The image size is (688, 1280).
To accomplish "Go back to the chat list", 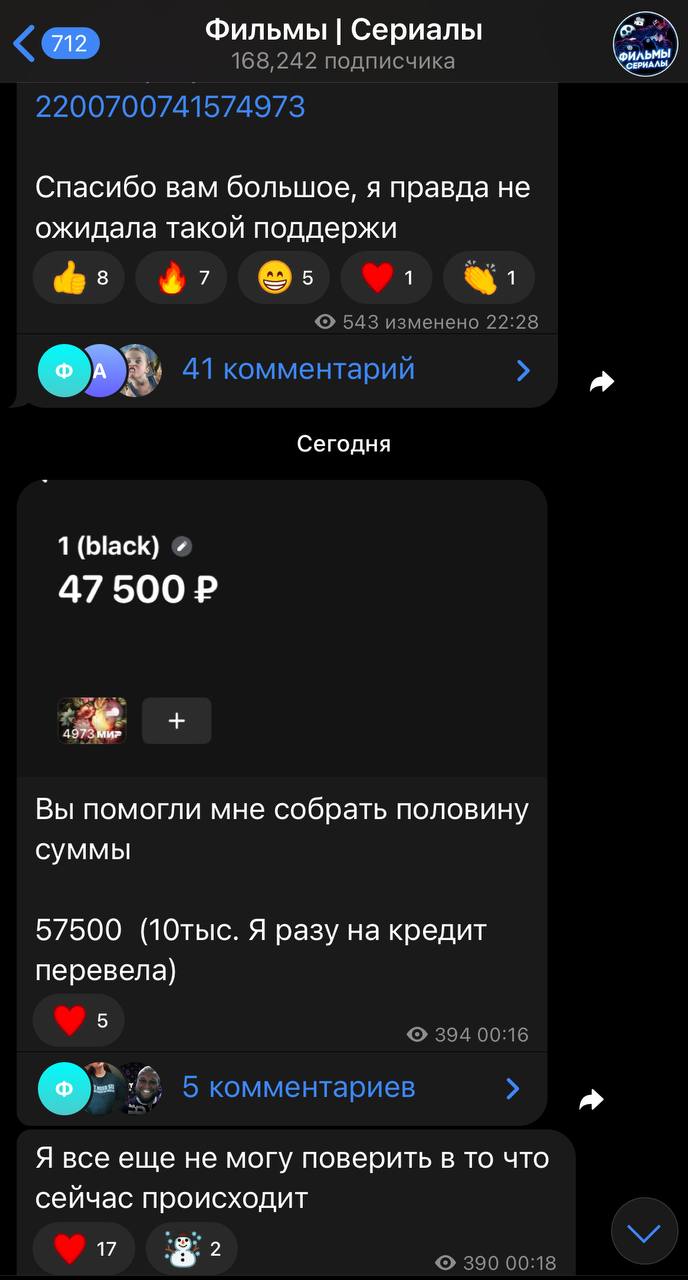I will point(55,43).
